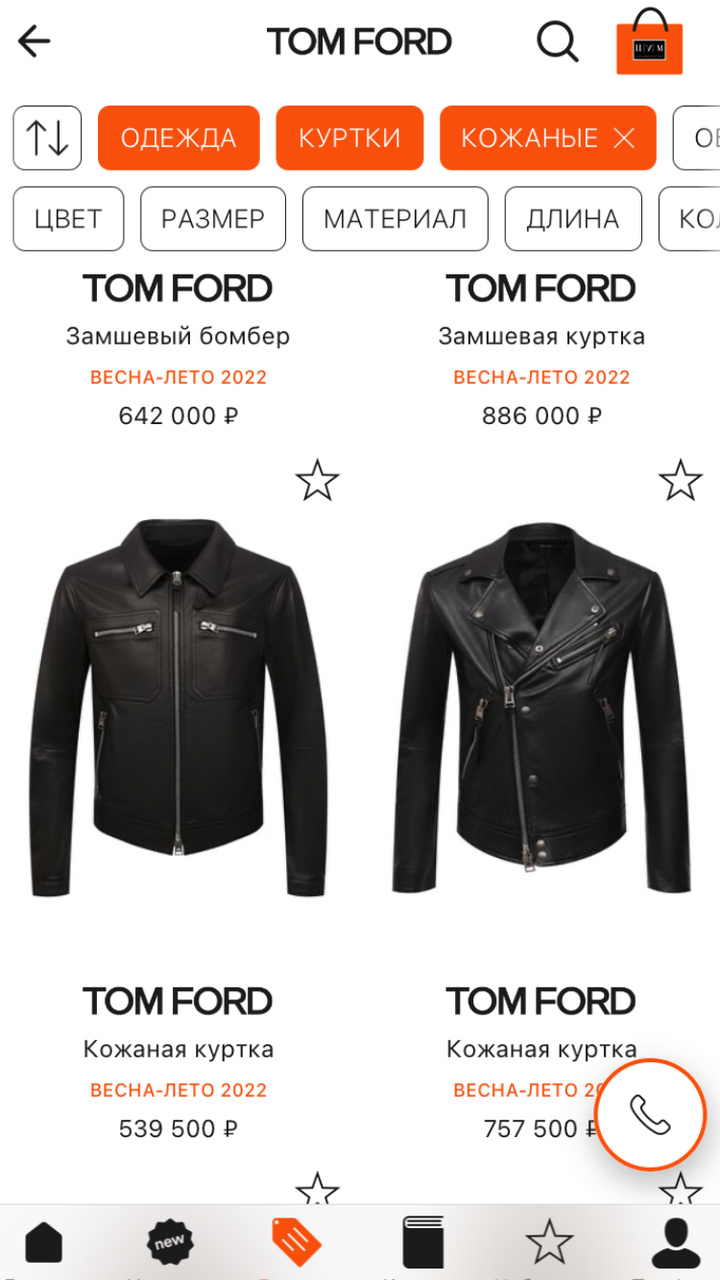This screenshot has width=720, height=1280.
Task: Open search in TOM FORD catalog
Action: pos(557,42)
